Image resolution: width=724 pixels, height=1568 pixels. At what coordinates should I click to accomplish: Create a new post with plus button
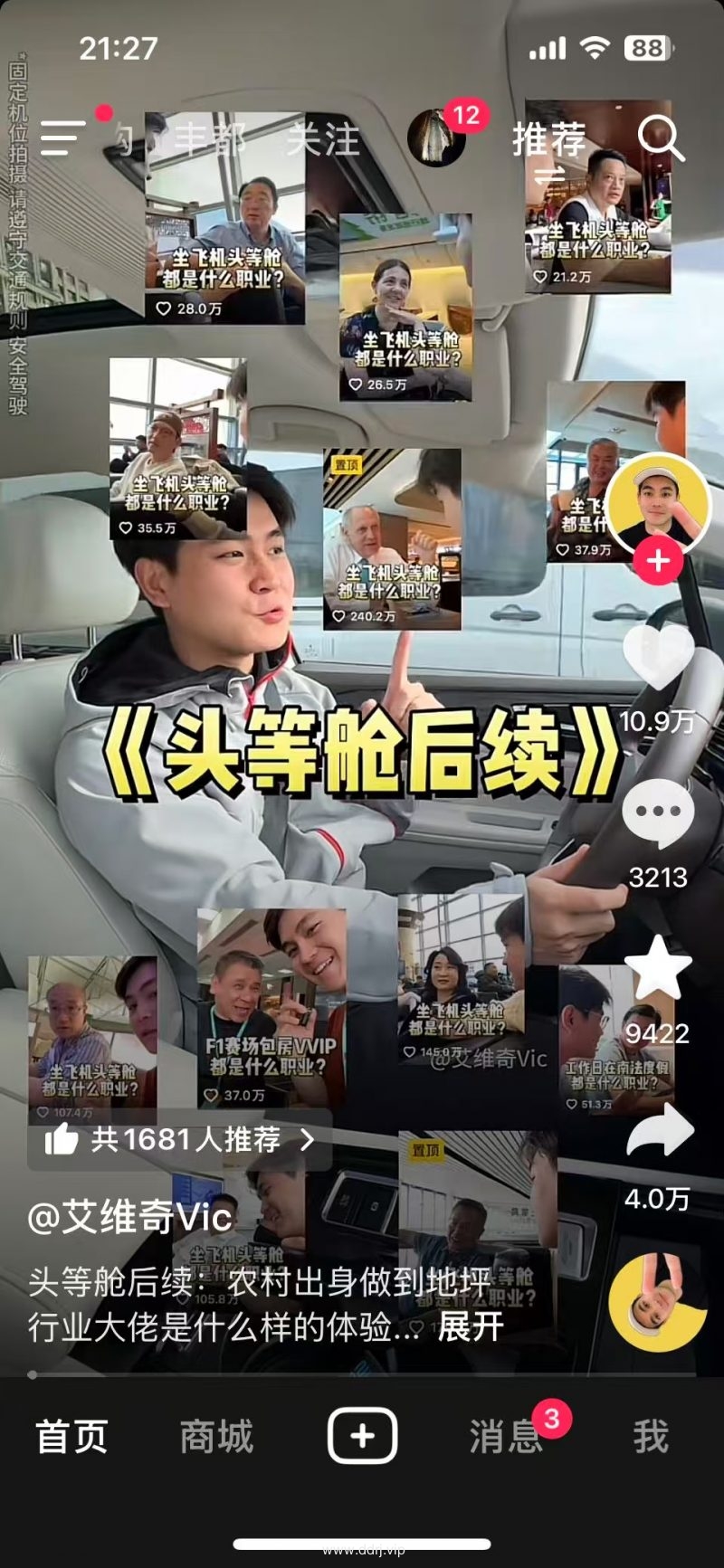tap(362, 1436)
